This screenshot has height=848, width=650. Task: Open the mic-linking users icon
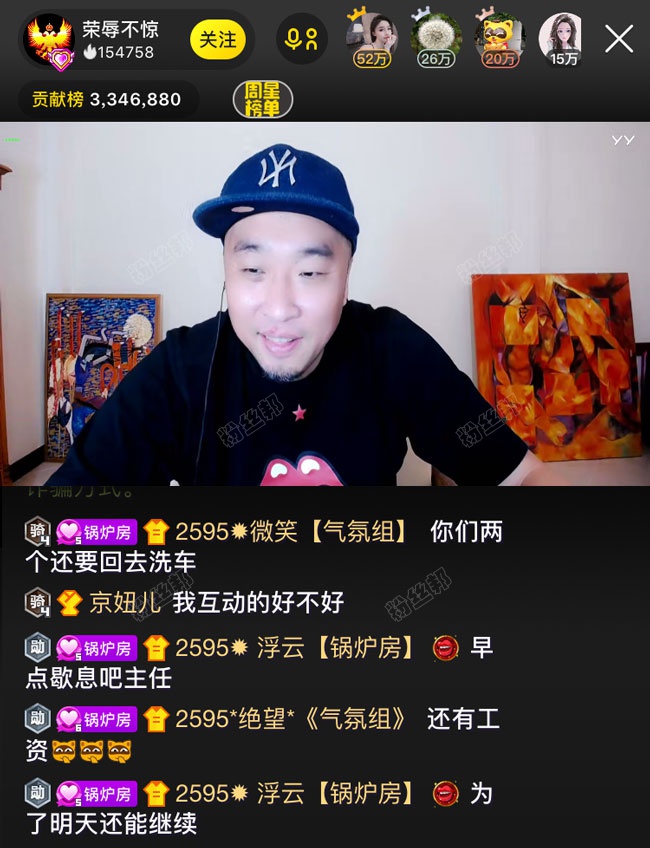pyautogui.click(x=301, y=40)
